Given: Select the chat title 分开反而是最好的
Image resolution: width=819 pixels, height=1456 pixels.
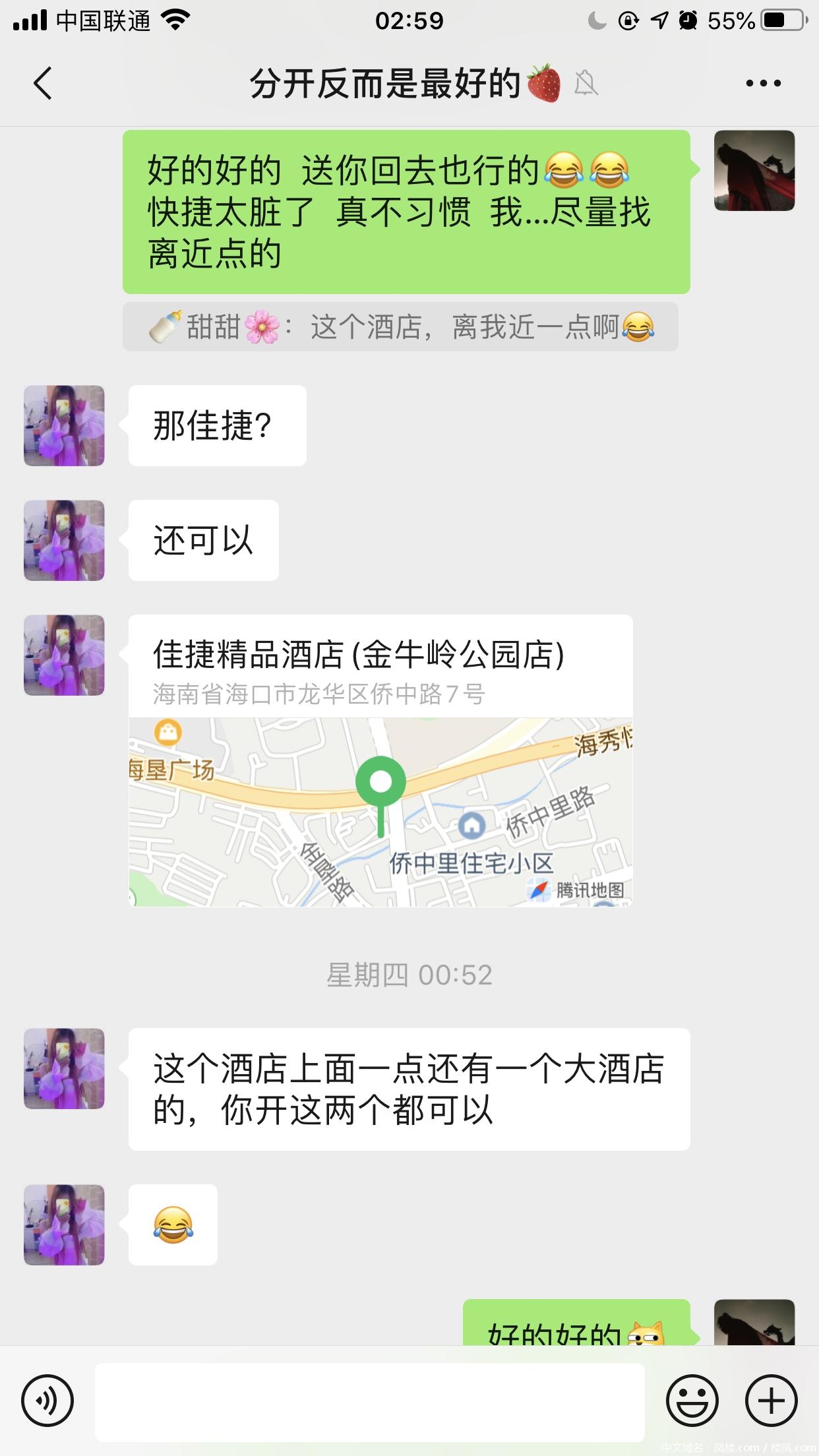Looking at the screenshot, I should (394, 84).
